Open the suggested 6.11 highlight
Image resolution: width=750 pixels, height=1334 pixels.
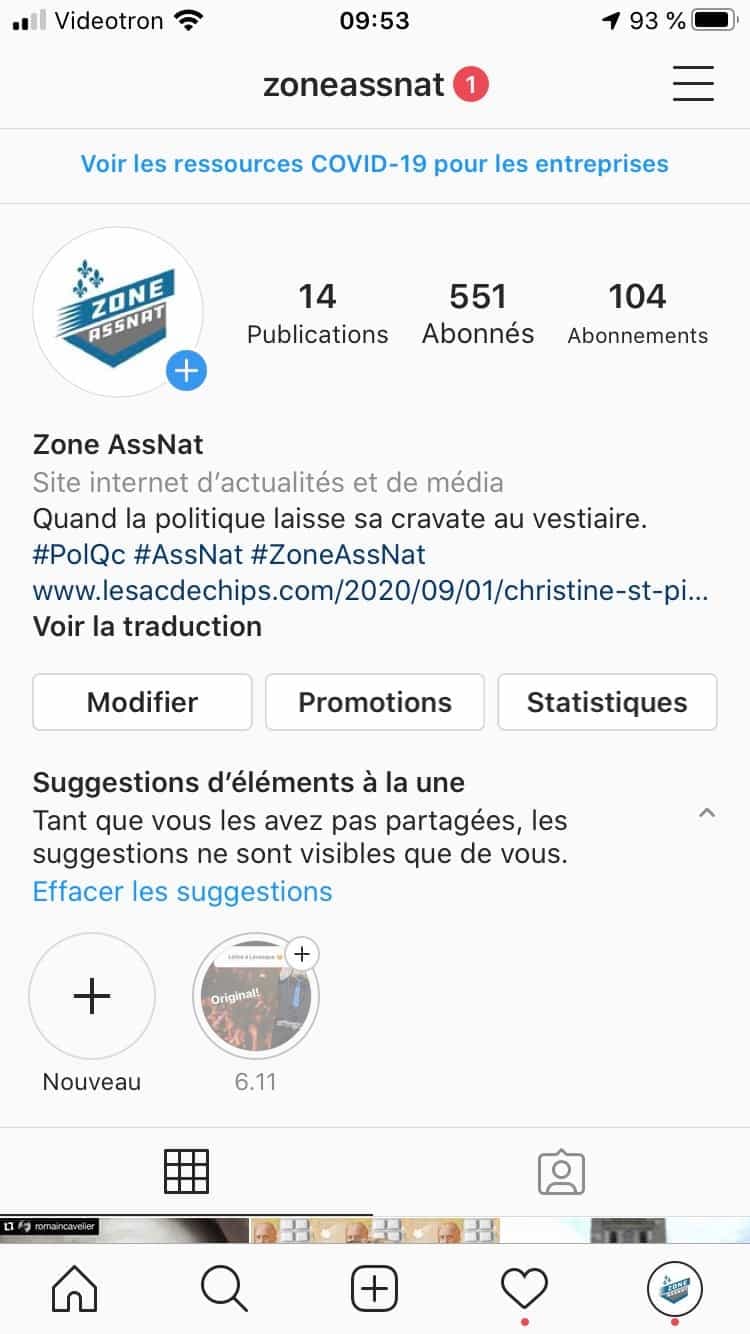(256, 996)
